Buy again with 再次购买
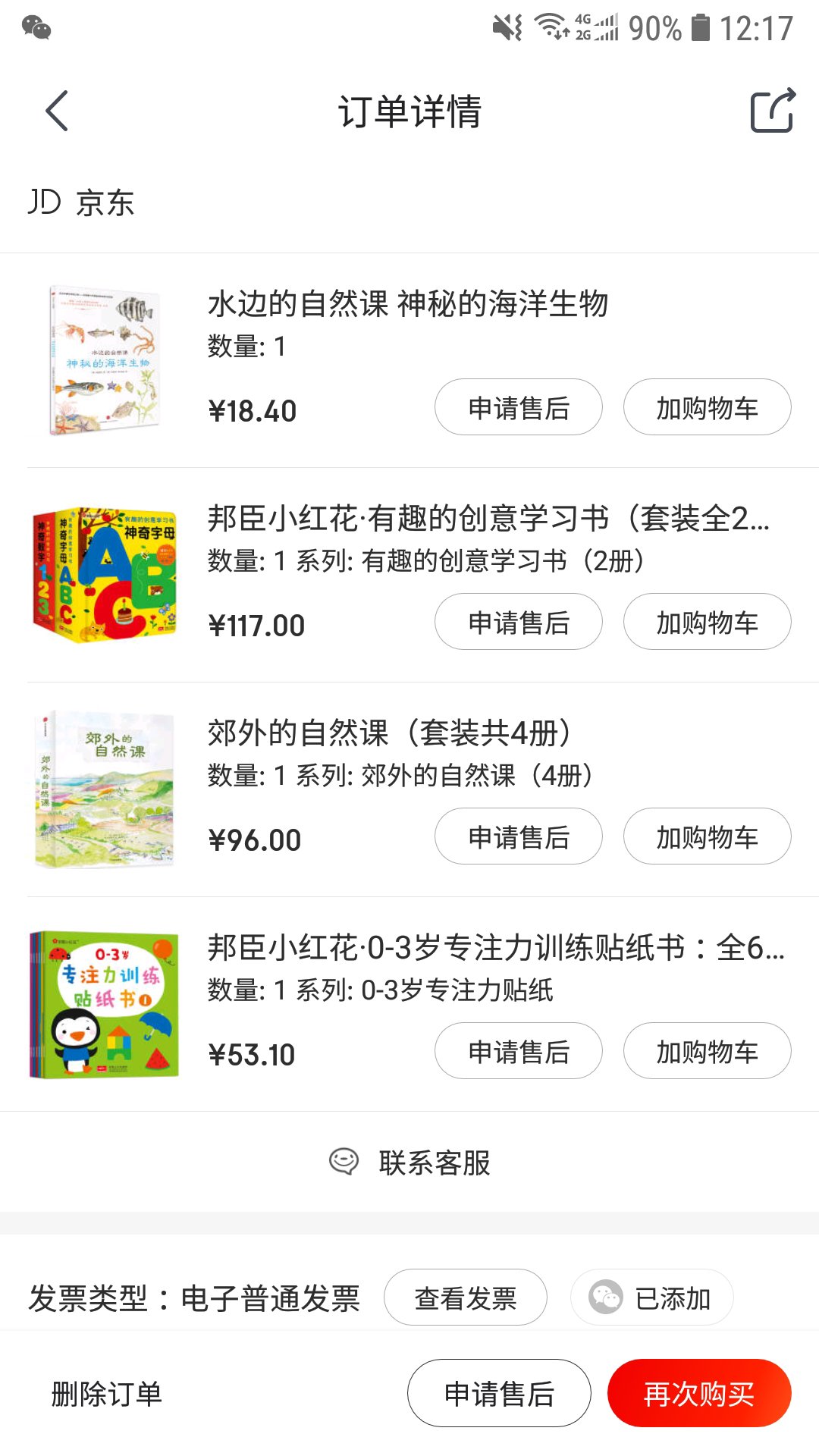The width and height of the screenshot is (819, 1456). pos(698,1394)
